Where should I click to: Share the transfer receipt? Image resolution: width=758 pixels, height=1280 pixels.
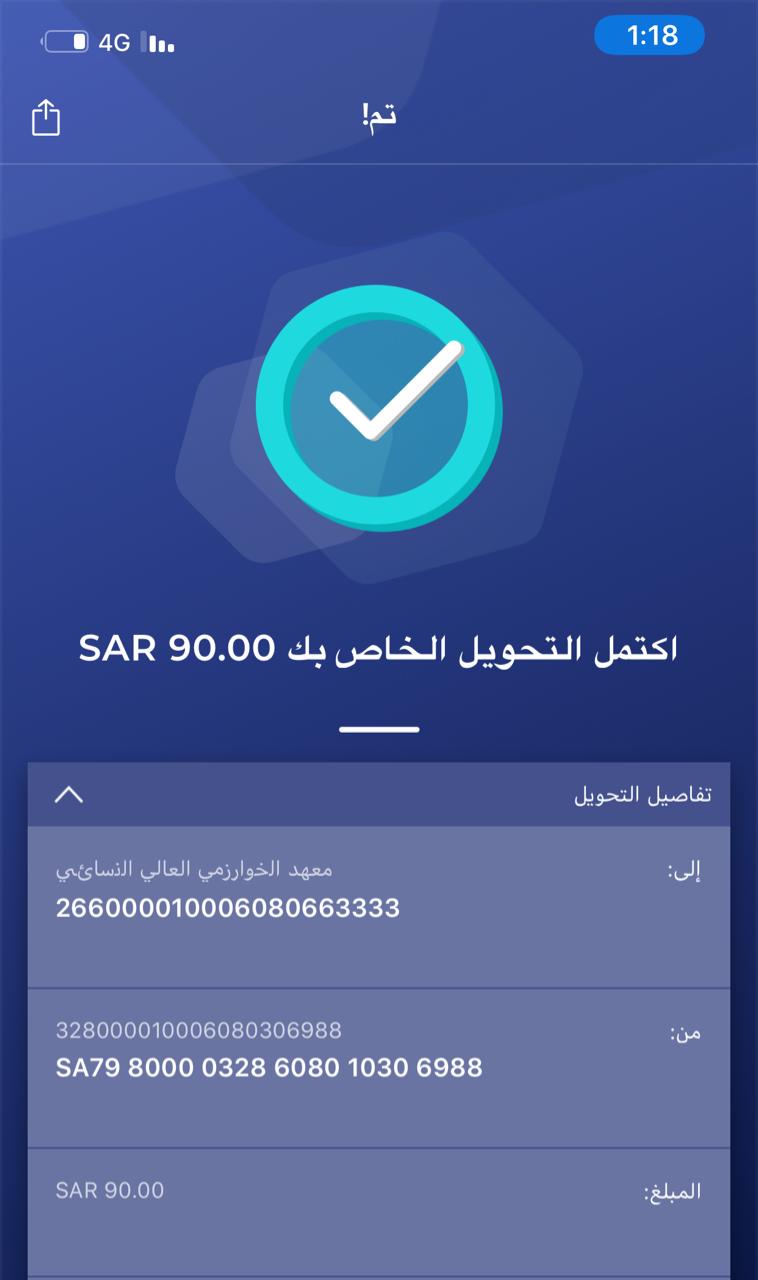pos(46,117)
